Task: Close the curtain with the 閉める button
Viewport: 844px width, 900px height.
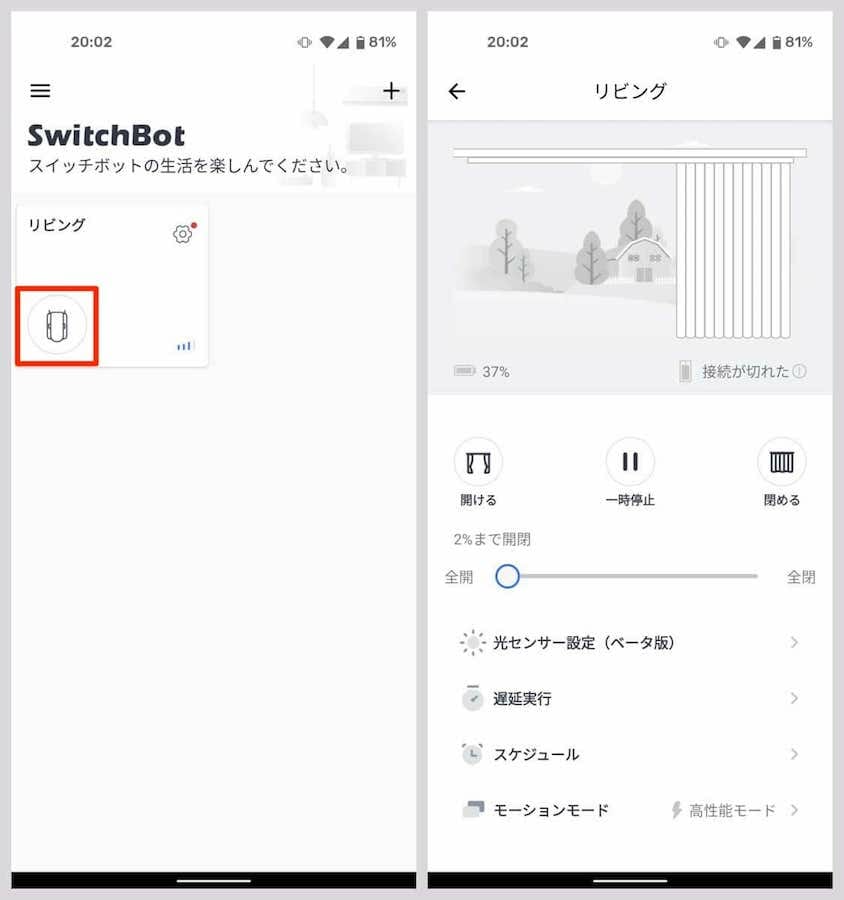Action: 781,462
